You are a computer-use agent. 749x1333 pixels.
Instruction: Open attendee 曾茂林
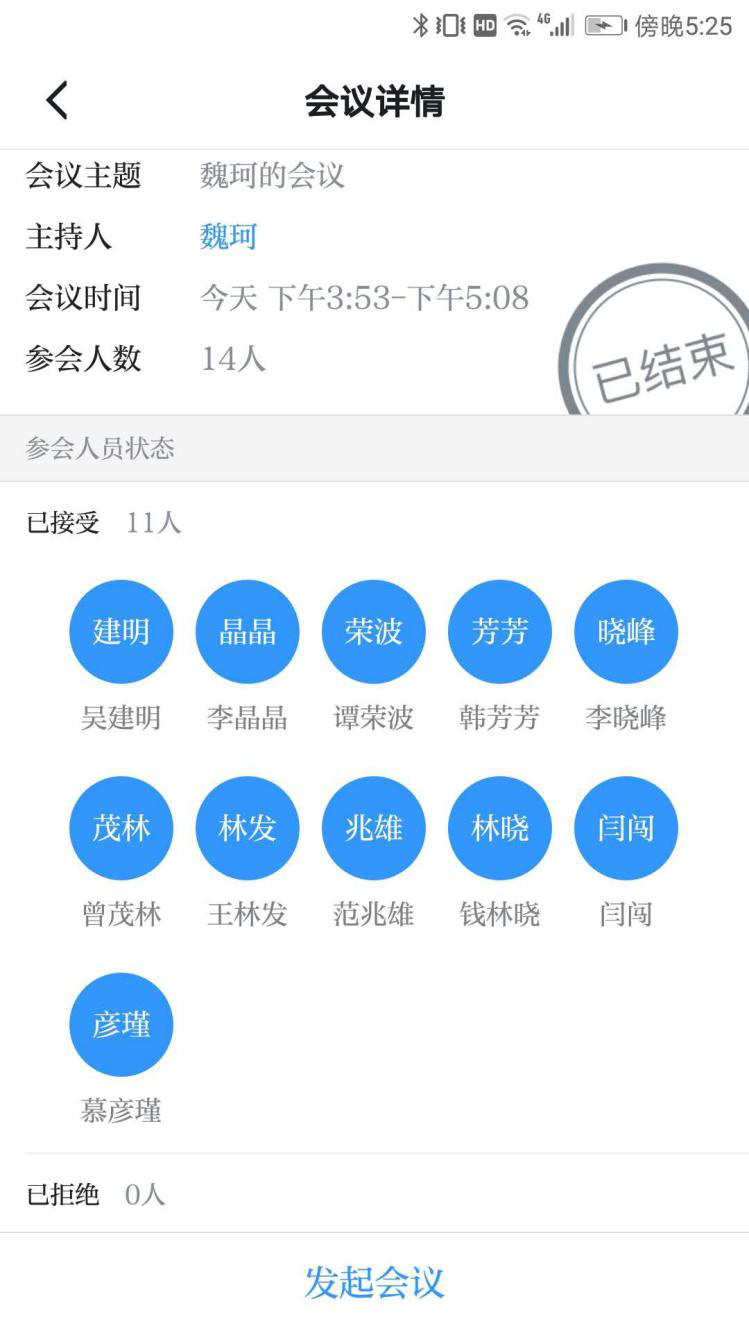pyautogui.click(x=121, y=828)
